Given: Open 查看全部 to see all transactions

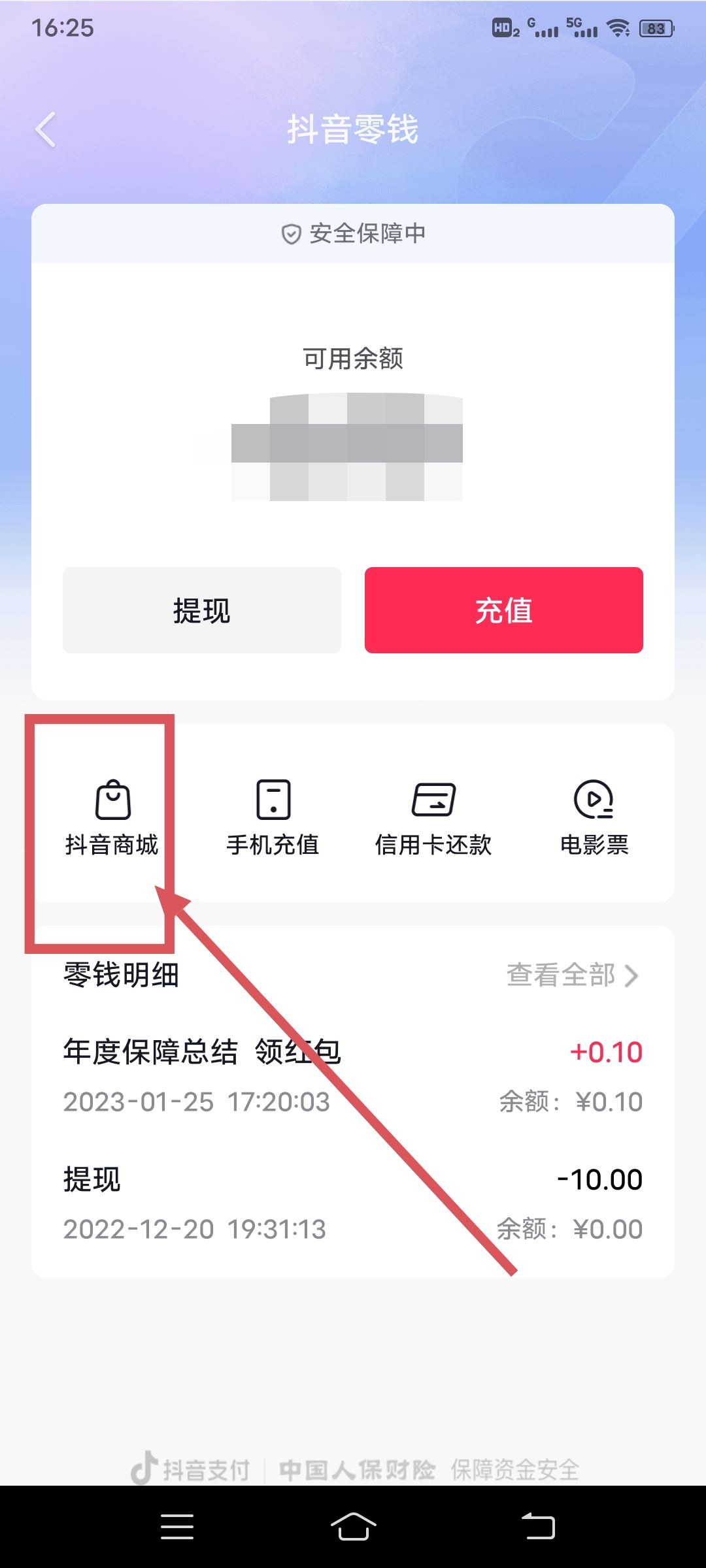Looking at the screenshot, I should (x=560, y=975).
